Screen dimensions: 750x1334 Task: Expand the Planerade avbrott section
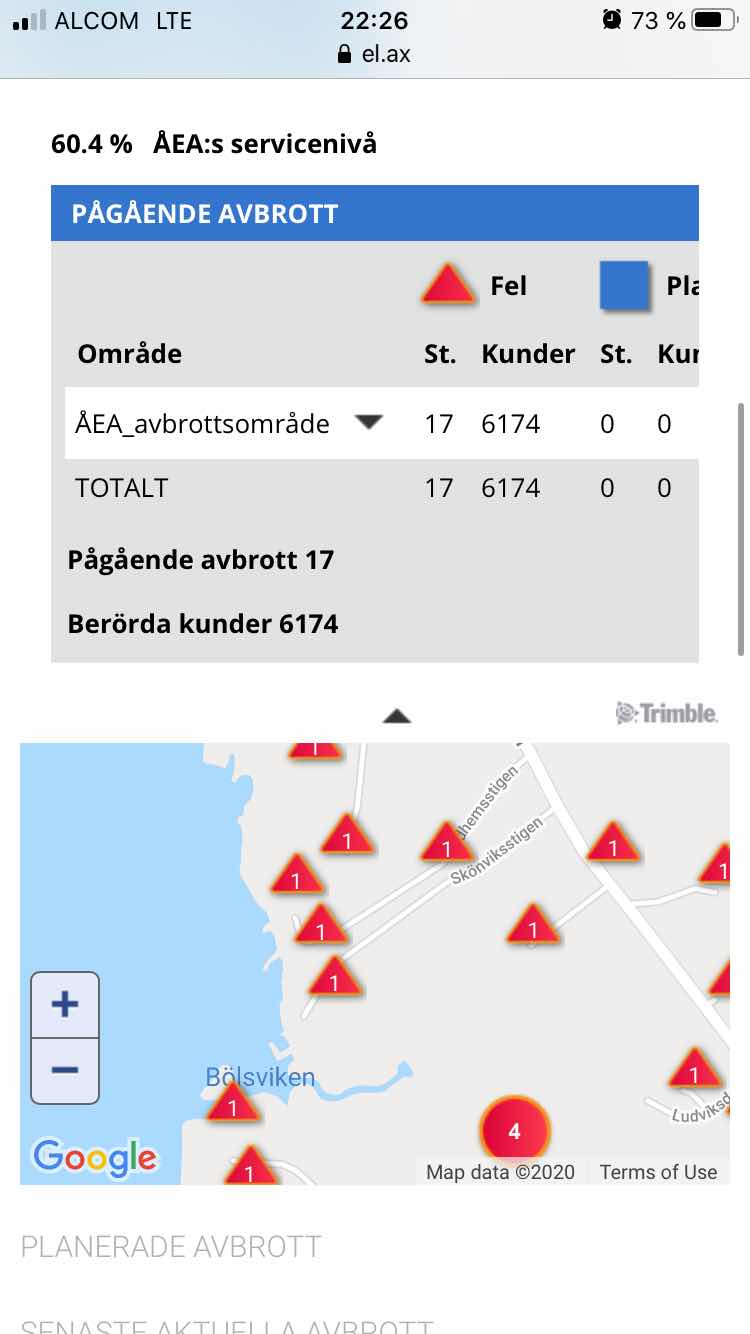tap(171, 1247)
